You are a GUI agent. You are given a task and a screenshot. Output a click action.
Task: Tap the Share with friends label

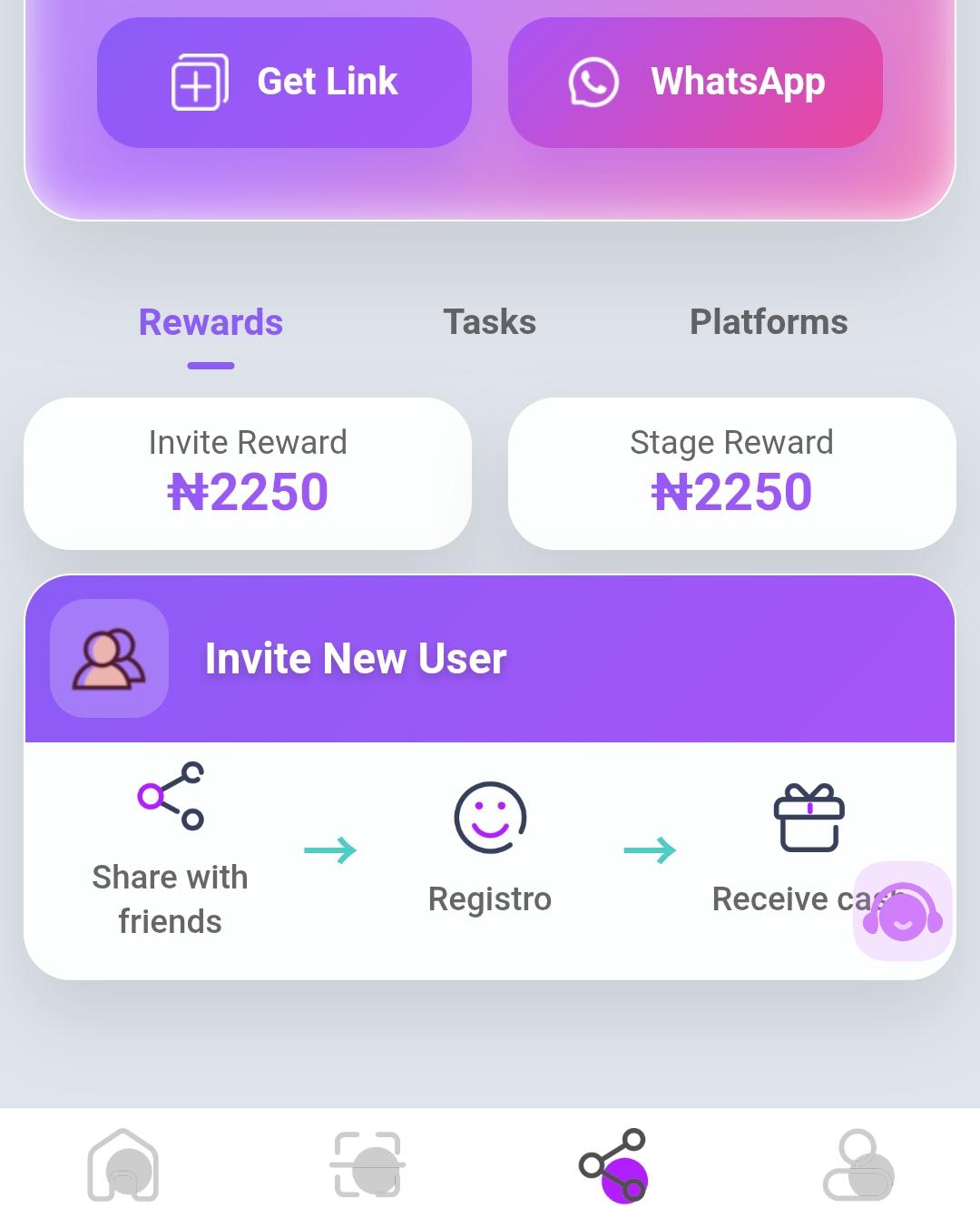coord(170,898)
